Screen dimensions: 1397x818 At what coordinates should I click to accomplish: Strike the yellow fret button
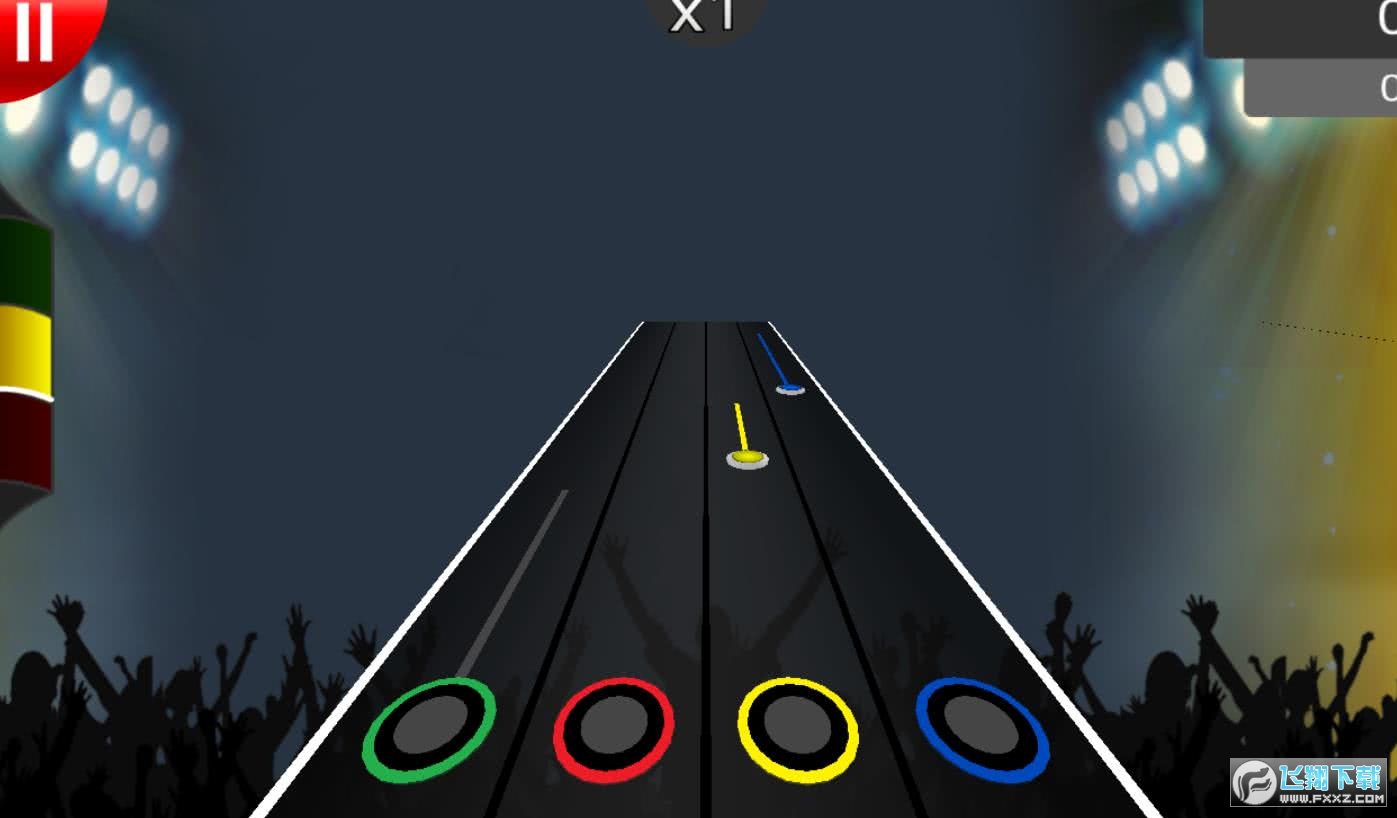pyautogui.click(x=797, y=729)
